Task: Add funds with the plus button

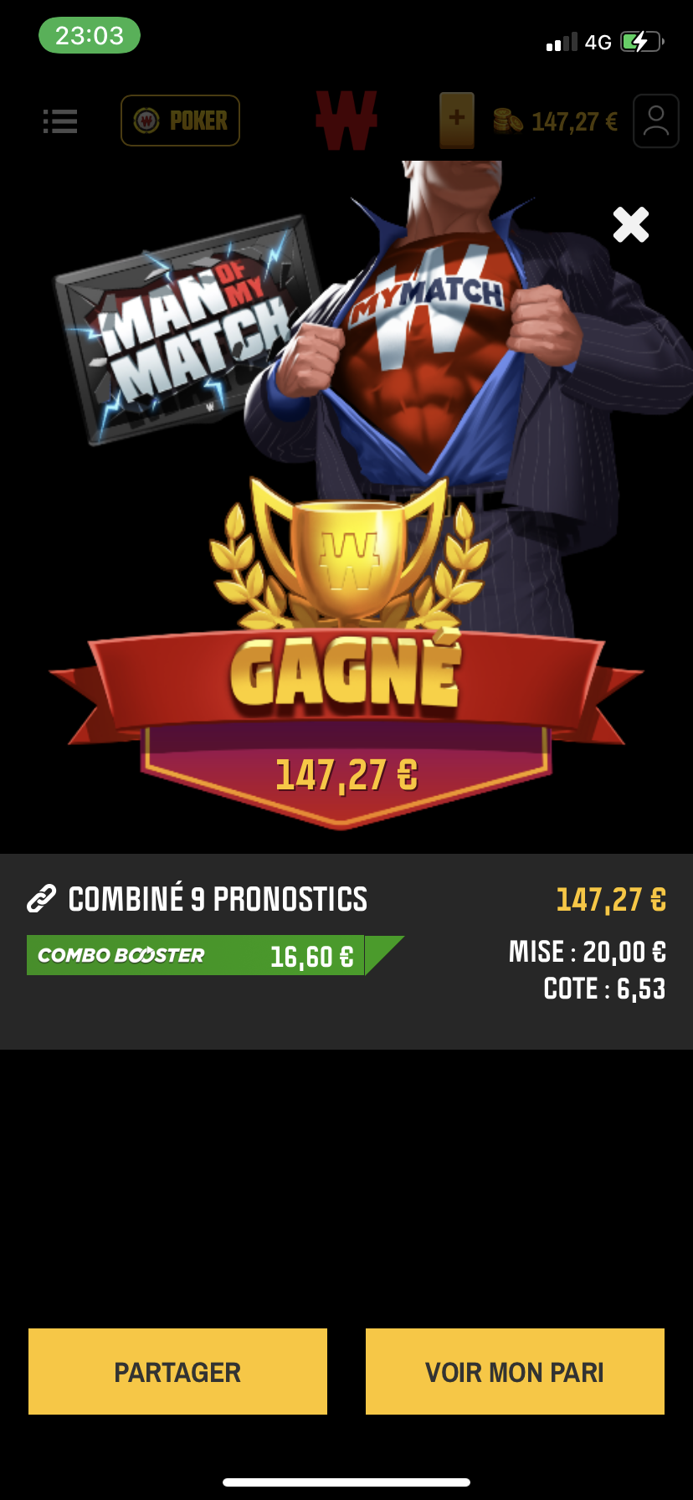Action: pos(457,121)
